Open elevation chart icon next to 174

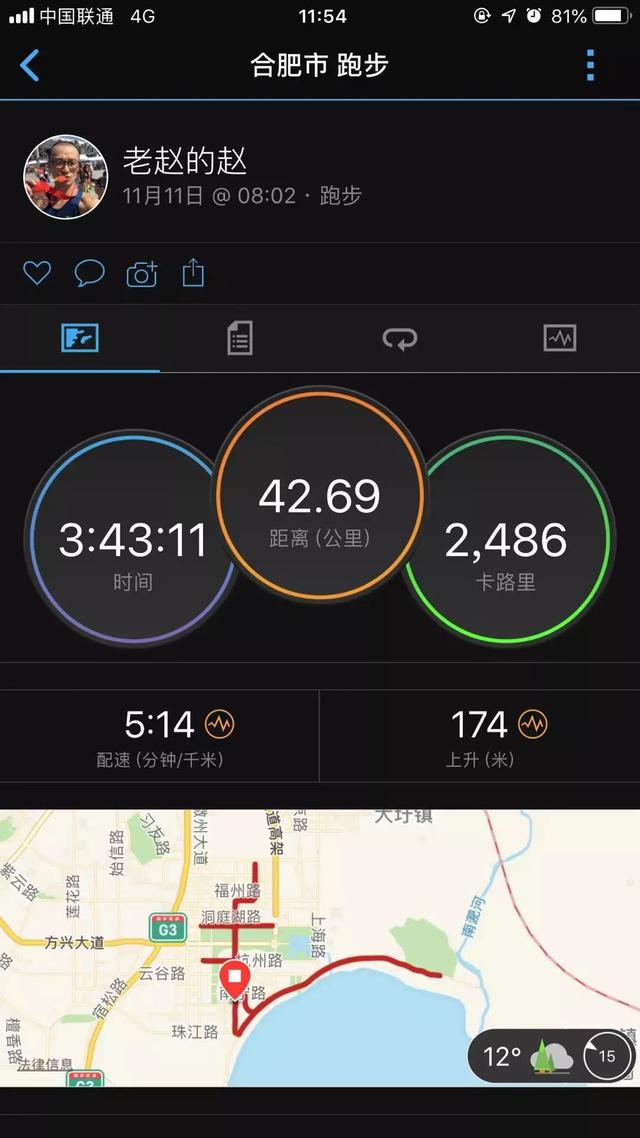coord(532,723)
